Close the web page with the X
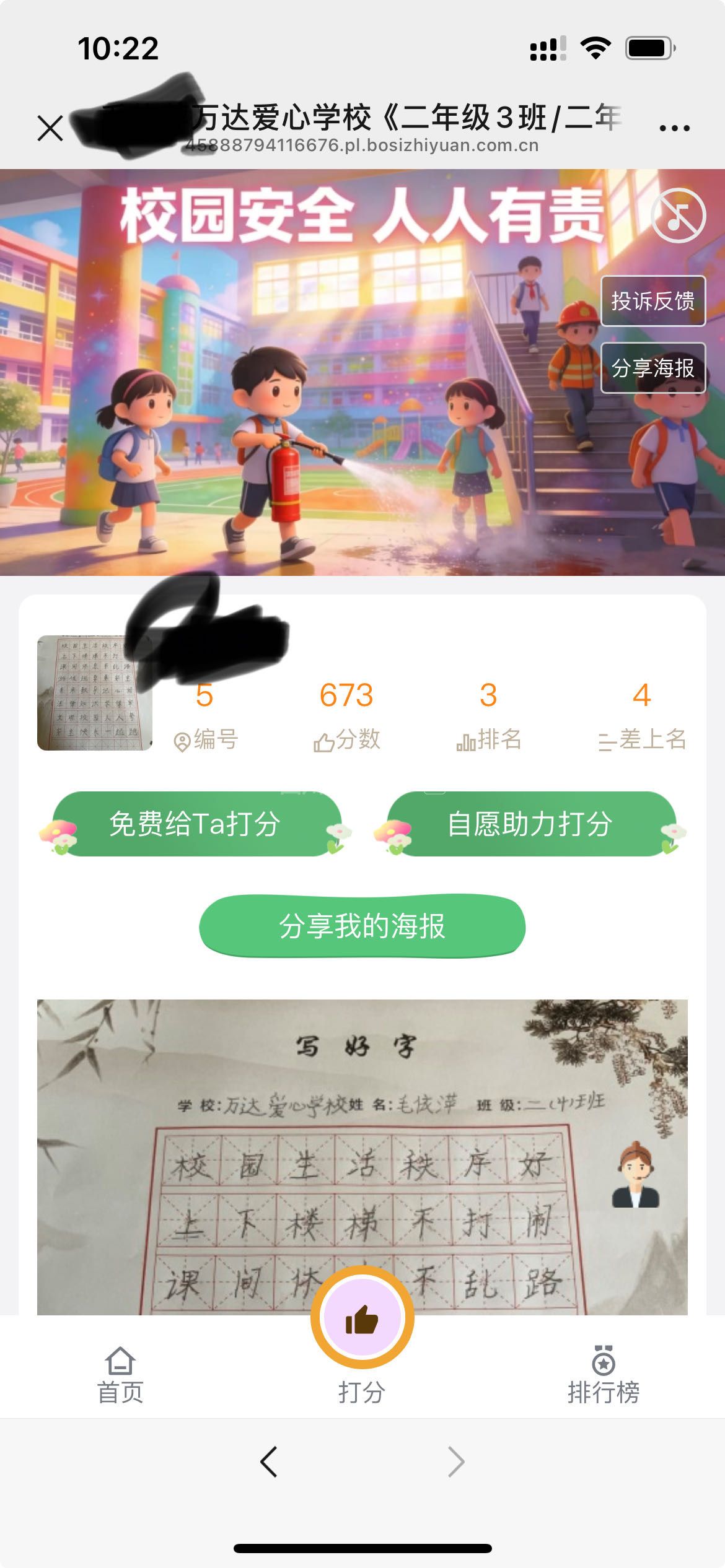 (50, 128)
